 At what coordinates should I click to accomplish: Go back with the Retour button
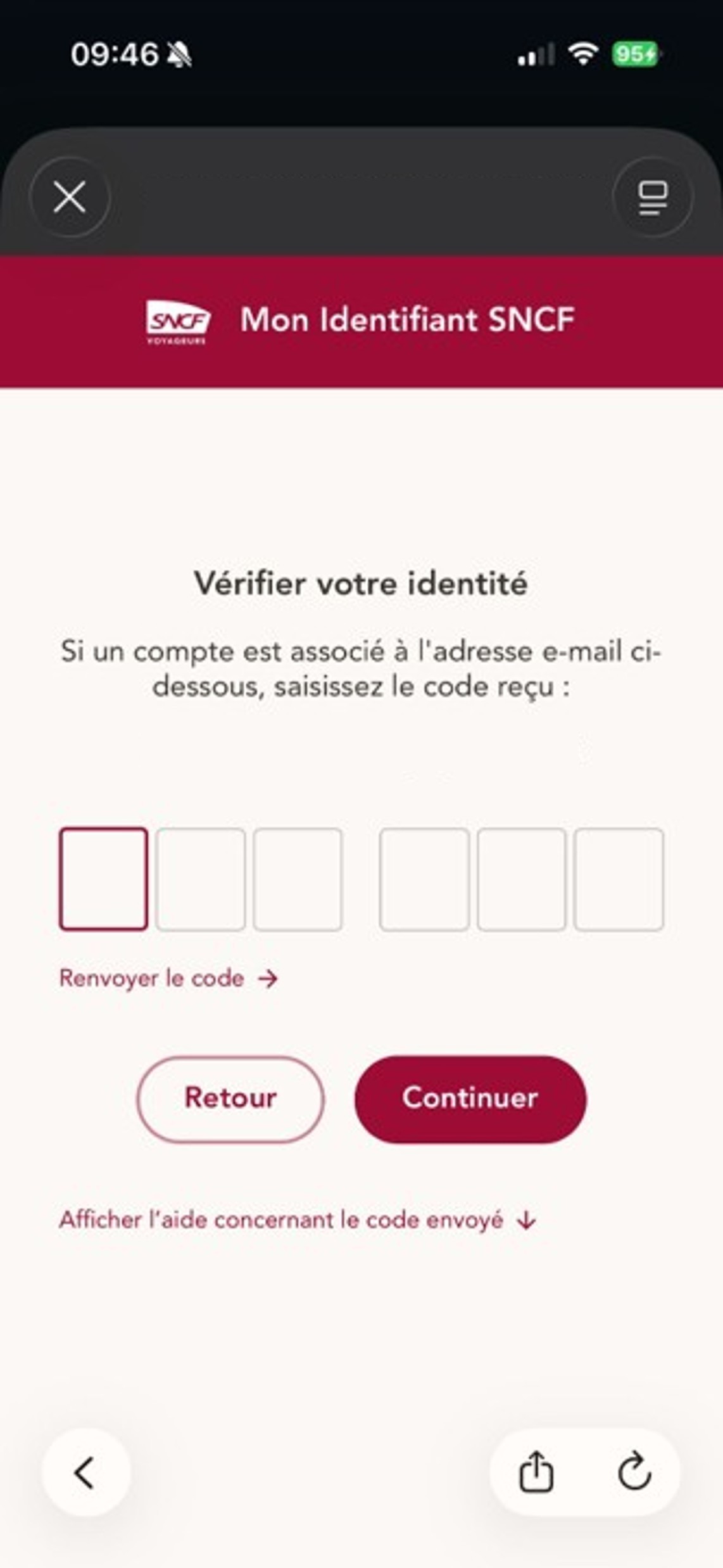click(x=230, y=1099)
